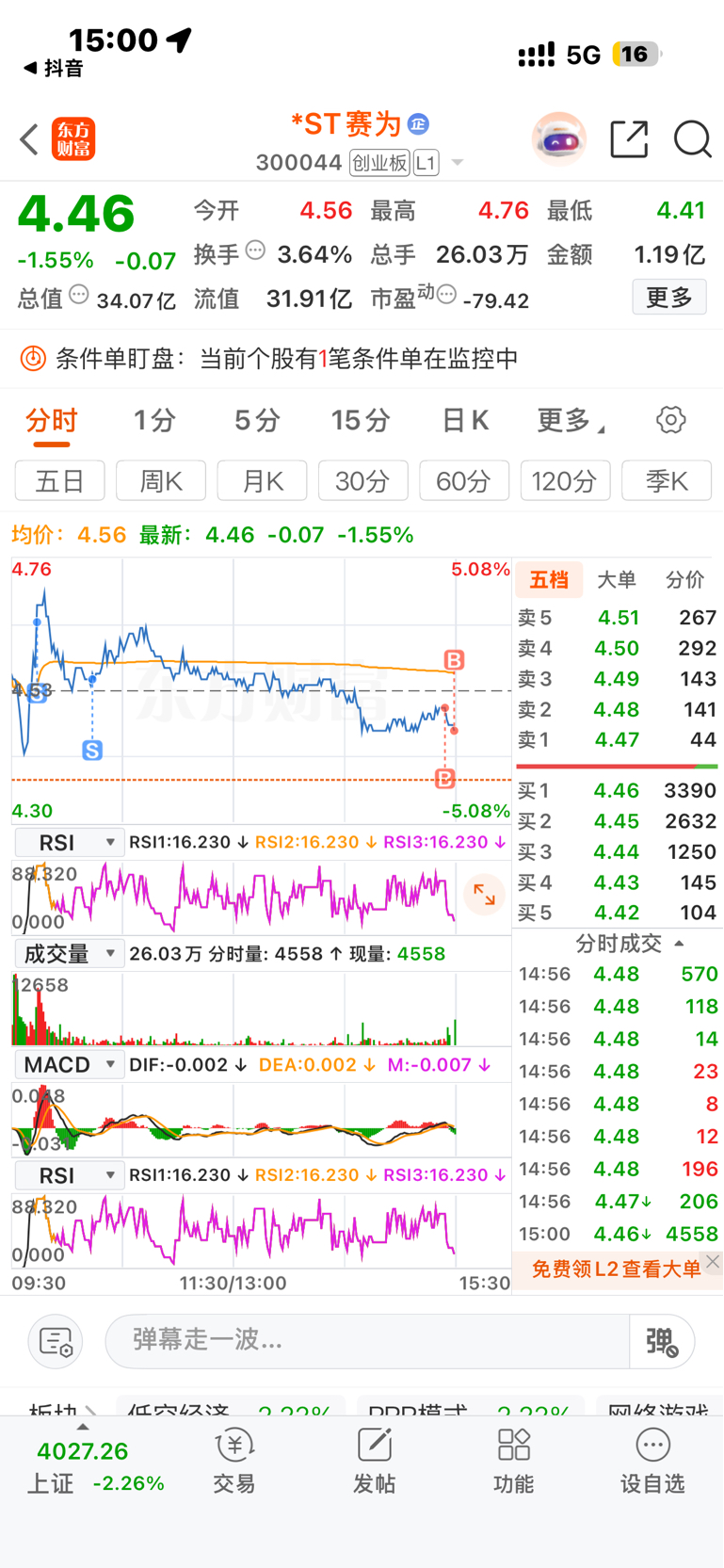This screenshot has width=724, height=1568.
Task: Tap the 更多 button beside market data
Action: click(x=669, y=298)
